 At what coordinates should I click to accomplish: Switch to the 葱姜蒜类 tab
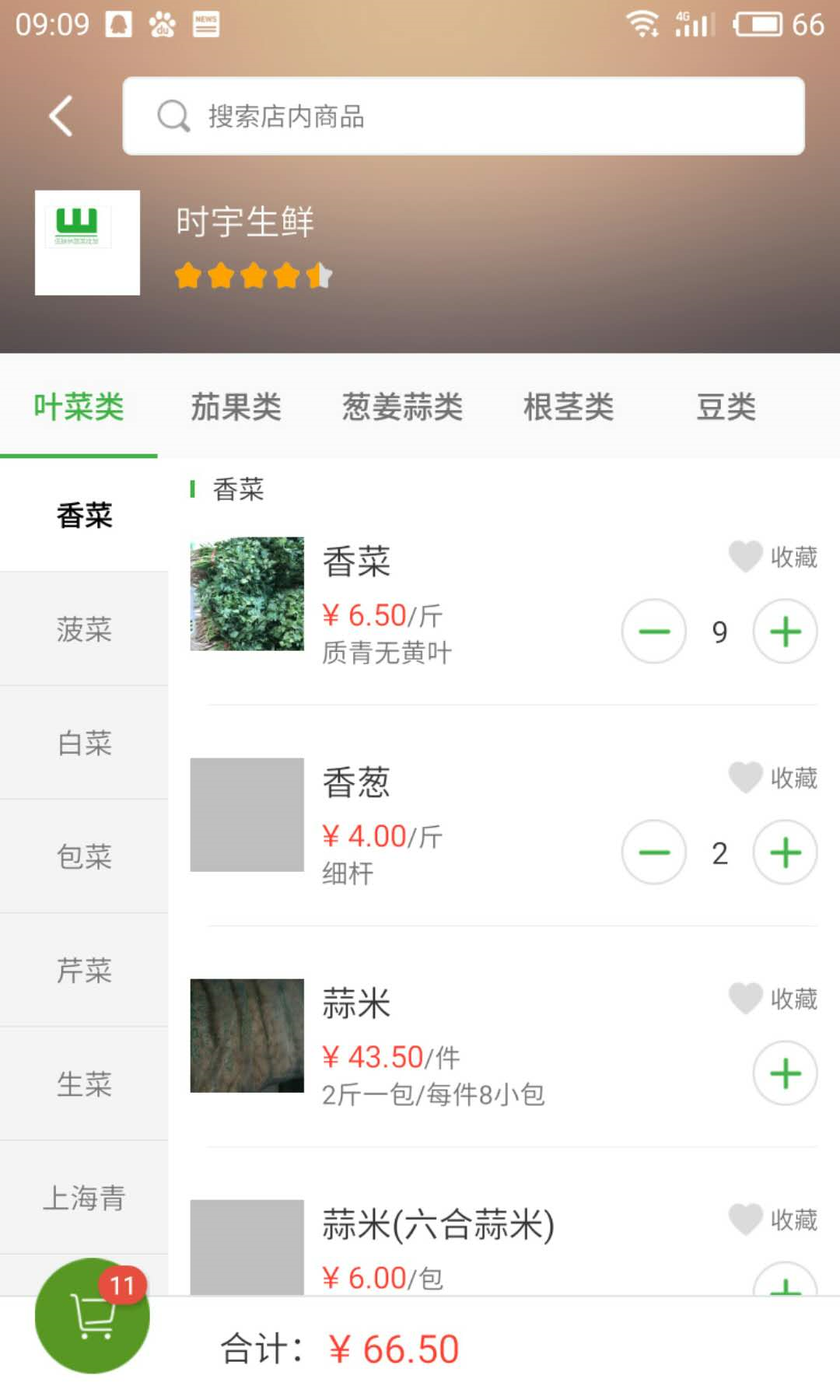click(402, 407)
